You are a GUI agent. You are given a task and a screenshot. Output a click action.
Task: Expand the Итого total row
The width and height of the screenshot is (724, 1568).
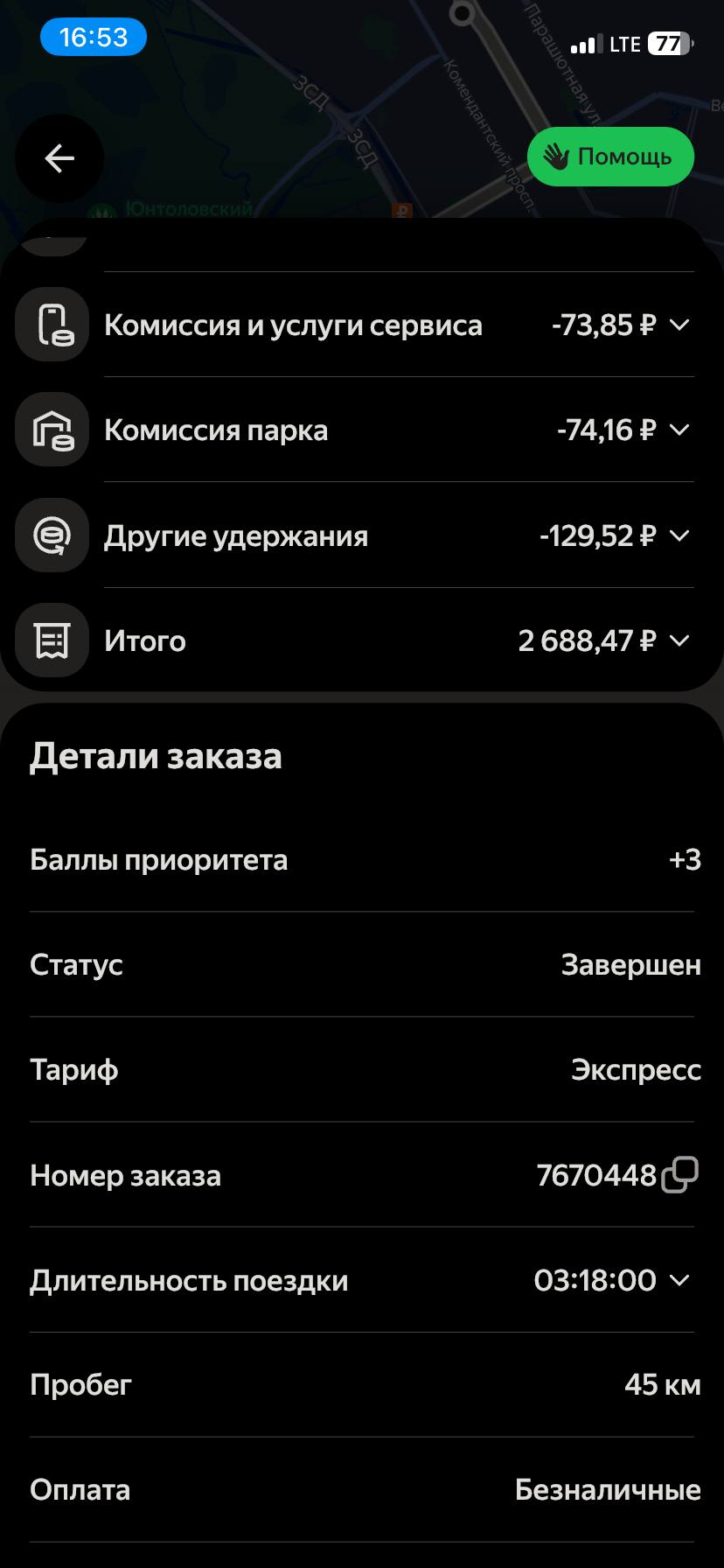[x=679, y=641]
